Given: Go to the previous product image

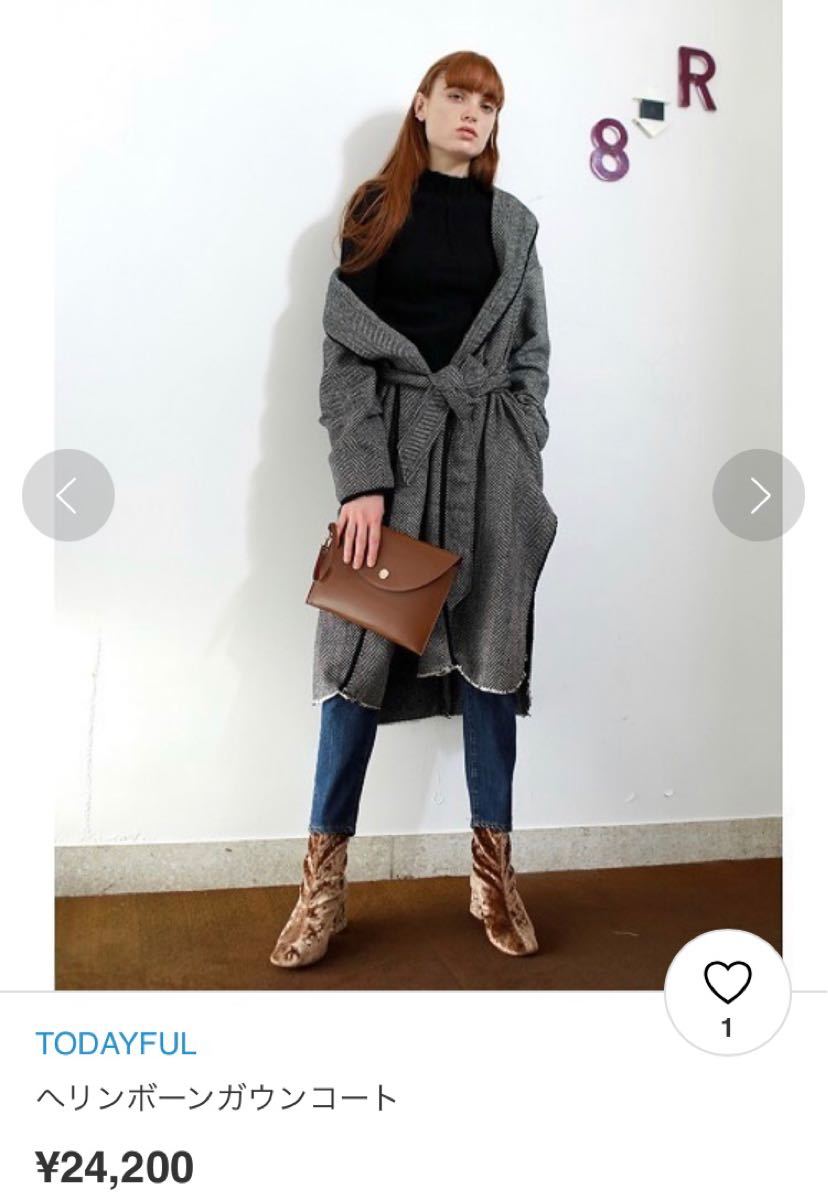Looking at the screenshot, I should pyautogui.click(x=68, y=495).
